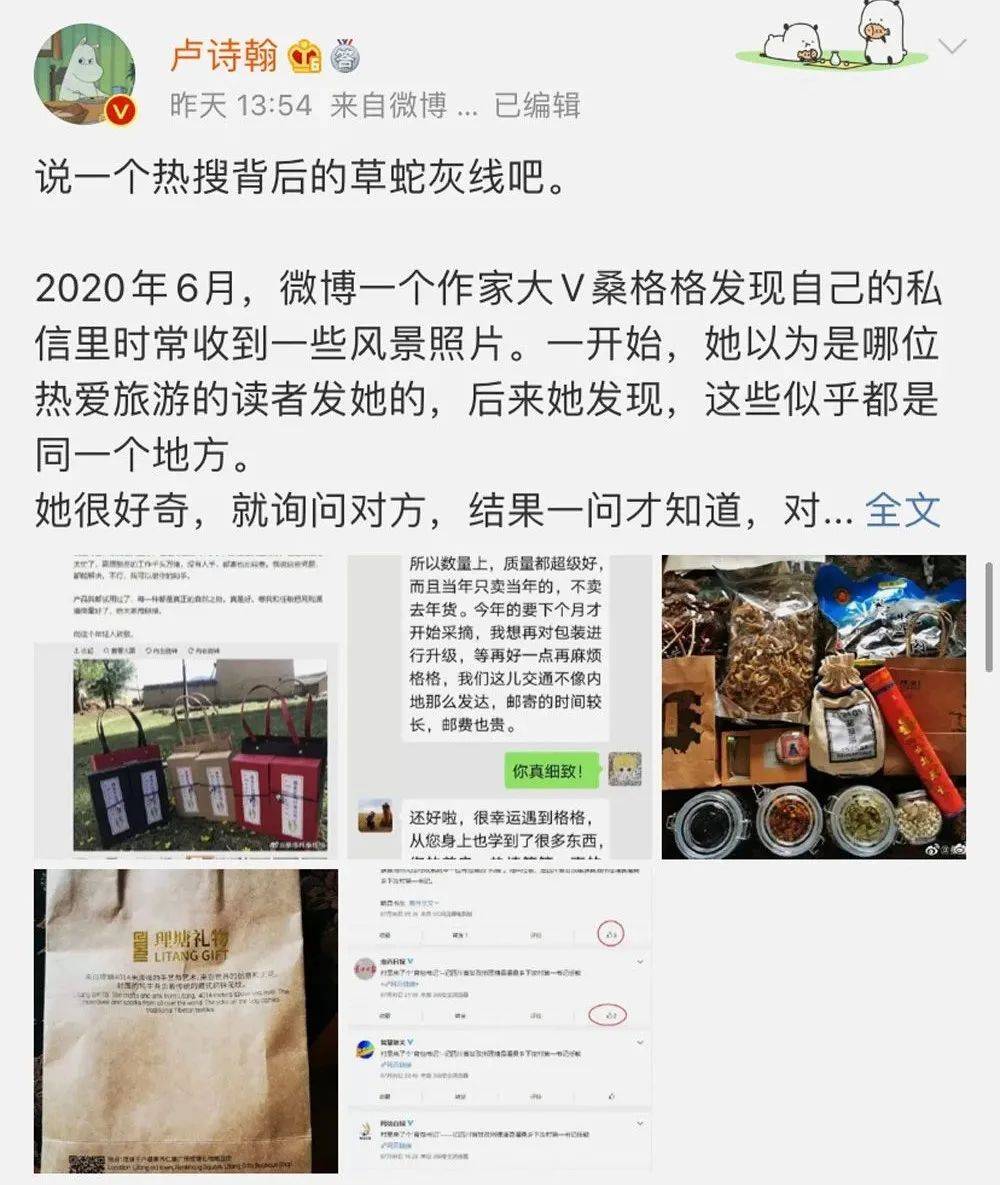Tap the green 你真细致 chat bubble
The width and height of the screenshot is (1000, 1185).
[x=550, y=770]
